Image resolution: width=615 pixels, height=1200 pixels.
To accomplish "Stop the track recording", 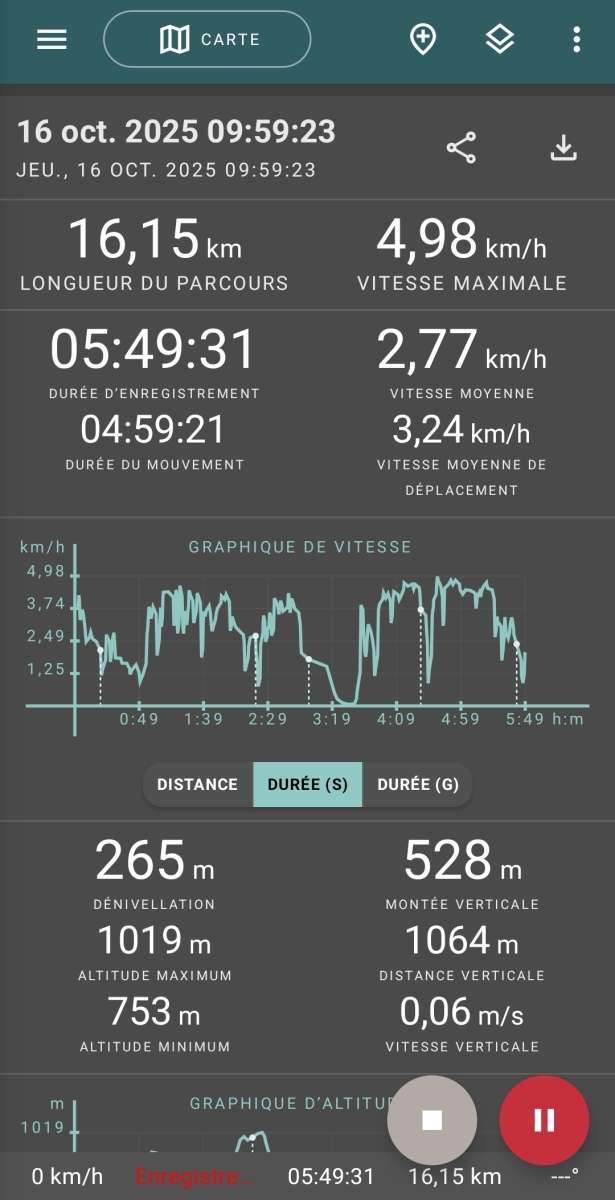I will 432,1120.
